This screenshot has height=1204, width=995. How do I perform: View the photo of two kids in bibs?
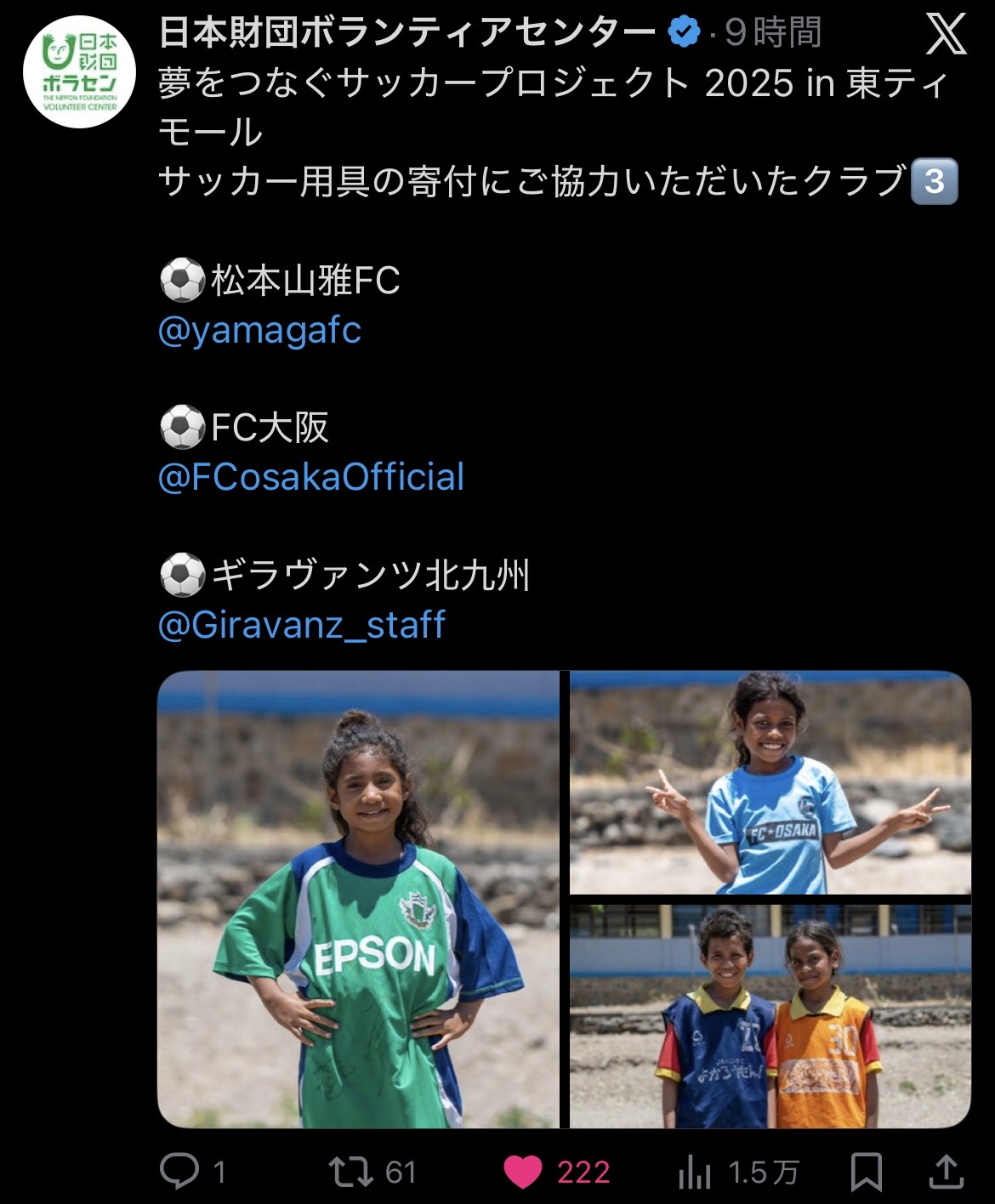click(x=770, y=1016)
